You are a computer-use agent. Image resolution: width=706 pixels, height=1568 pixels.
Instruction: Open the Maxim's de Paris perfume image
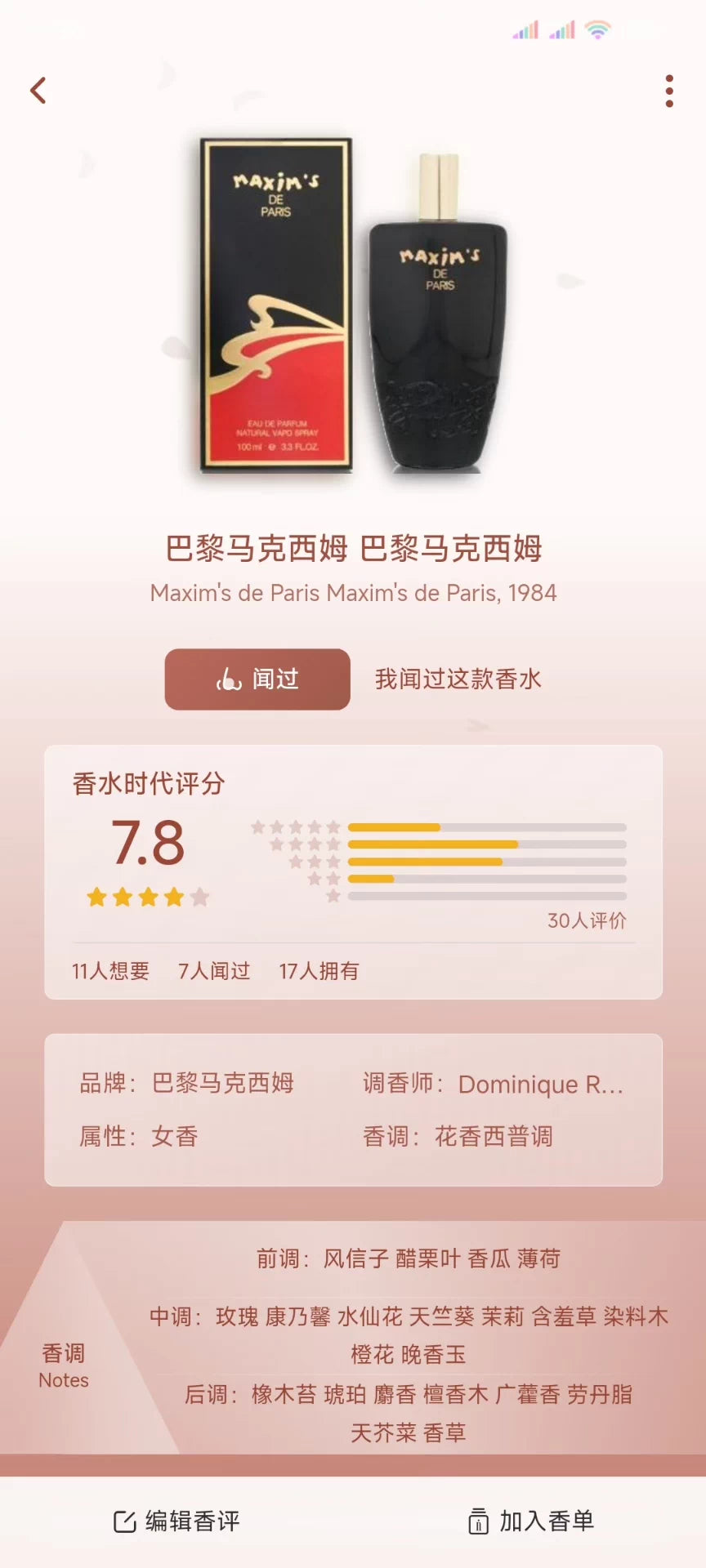tap(353, 306)
